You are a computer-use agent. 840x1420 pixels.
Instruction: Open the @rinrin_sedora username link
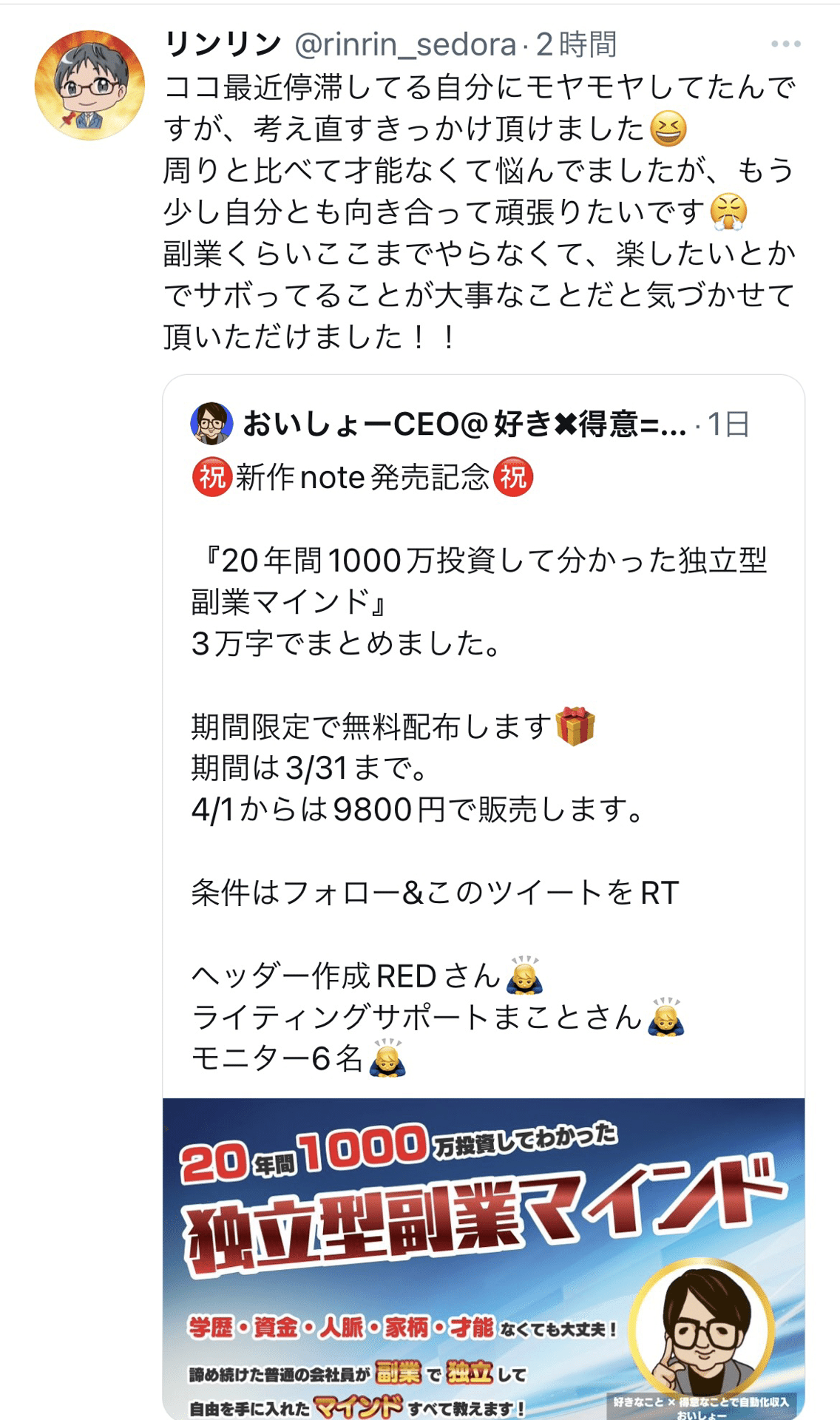[x=405, y=45]
